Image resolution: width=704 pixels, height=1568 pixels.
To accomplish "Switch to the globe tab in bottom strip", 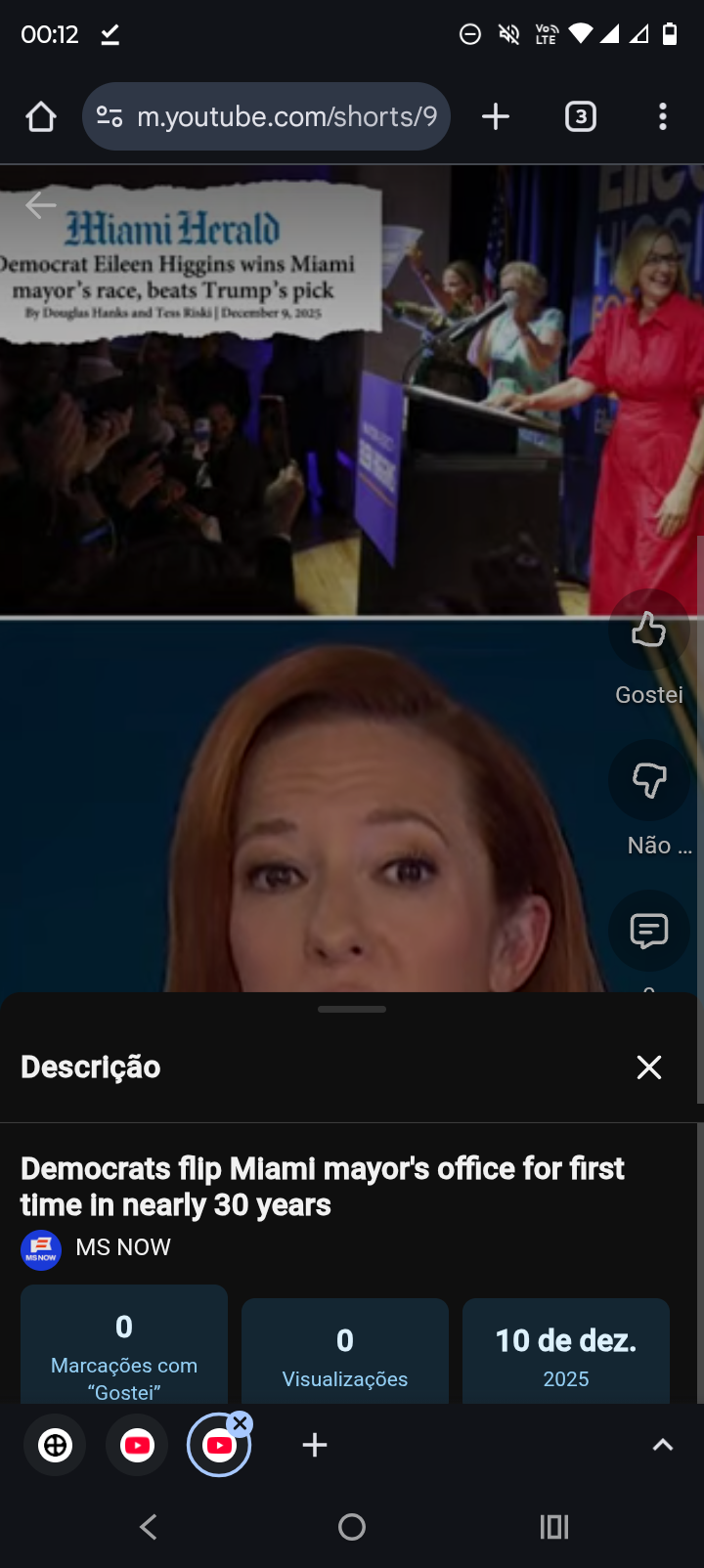I will click(x=56, y=1445).
